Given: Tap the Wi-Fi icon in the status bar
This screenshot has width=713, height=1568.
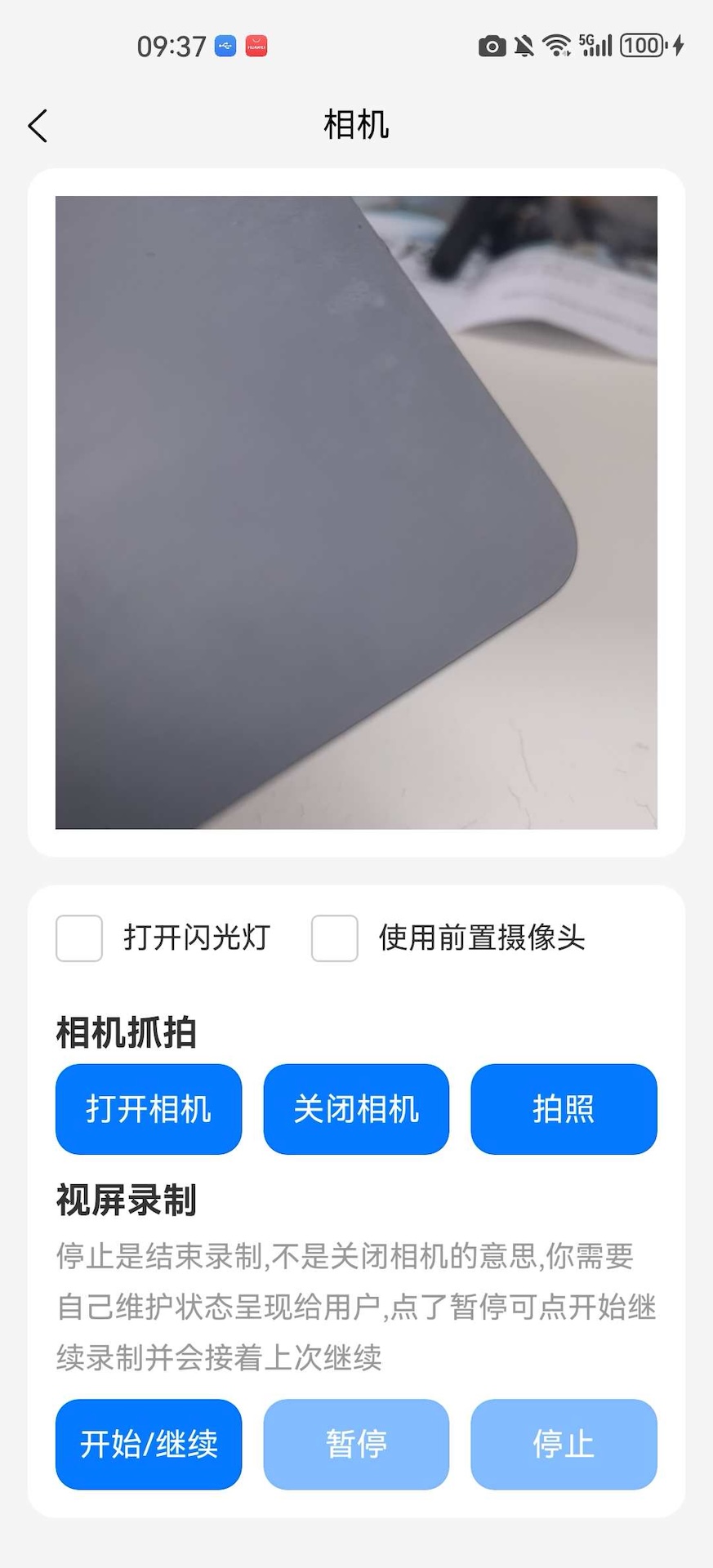Looking at the screenshot, I should click(559, 47).
